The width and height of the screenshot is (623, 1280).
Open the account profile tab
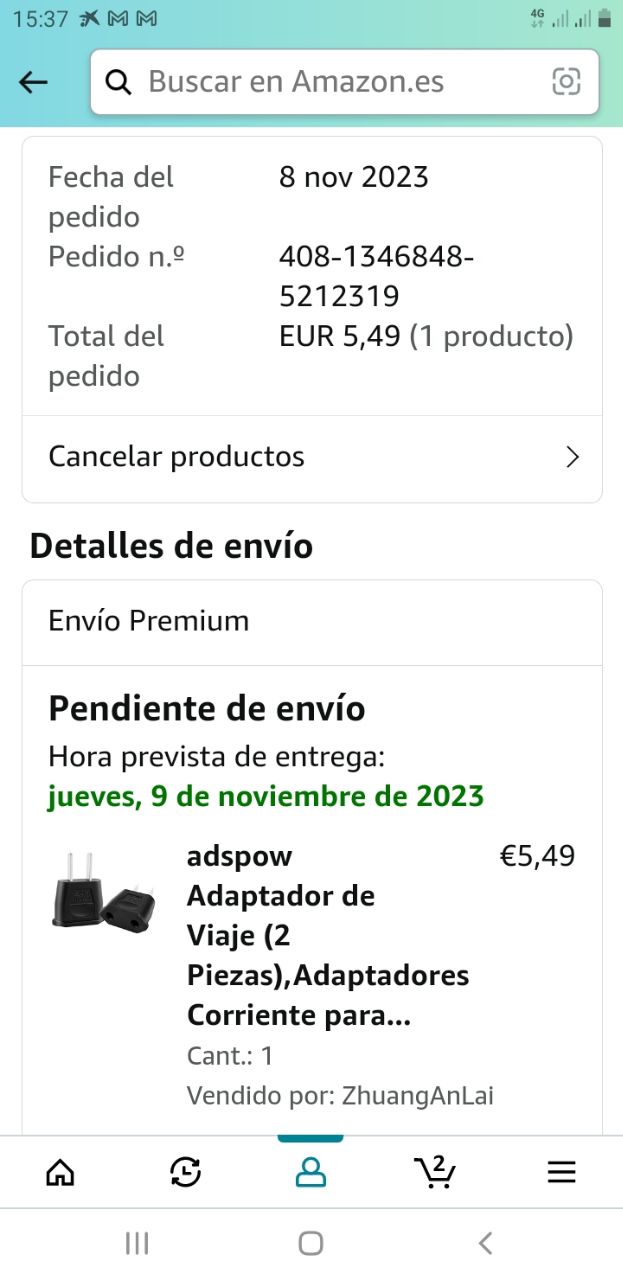[311, 1172]
